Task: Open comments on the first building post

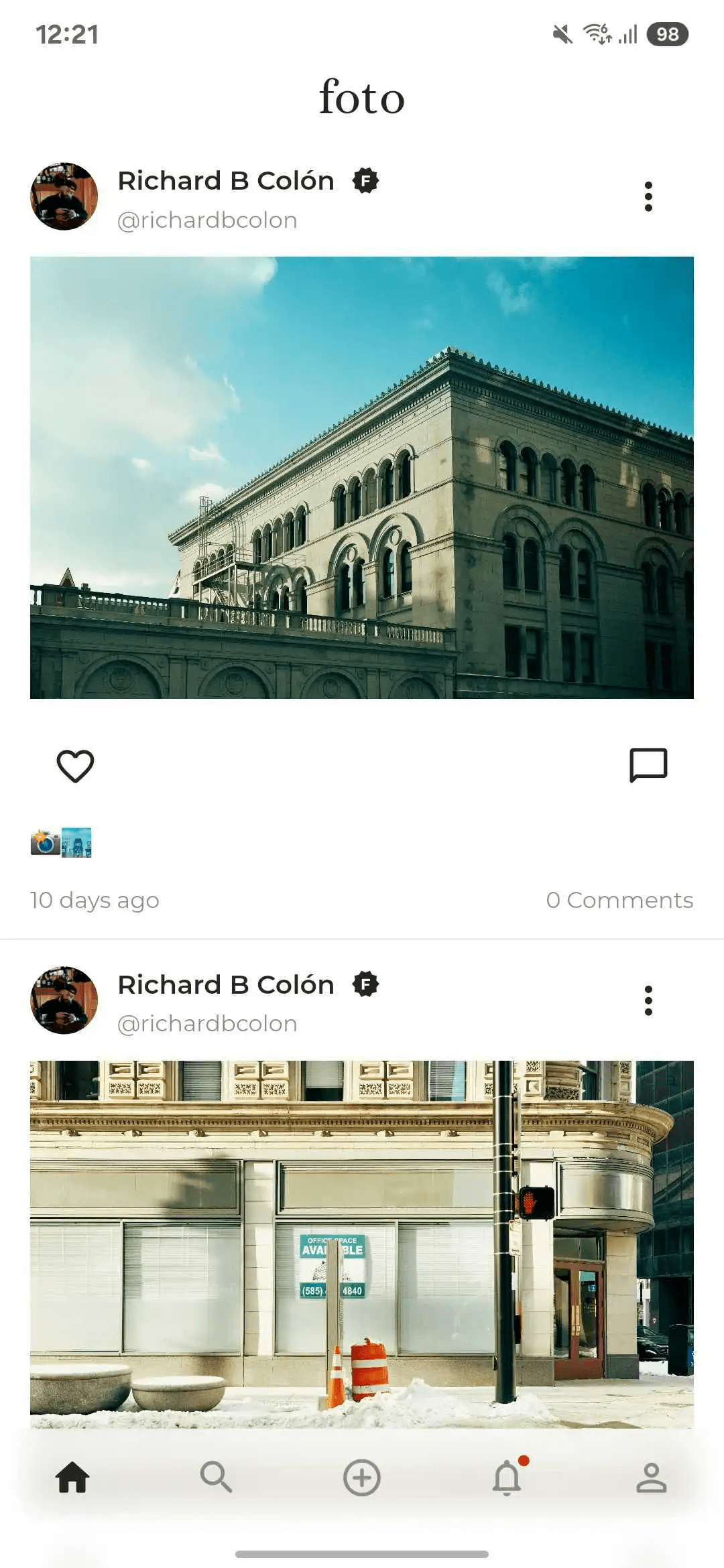Action: pos(648,765)
